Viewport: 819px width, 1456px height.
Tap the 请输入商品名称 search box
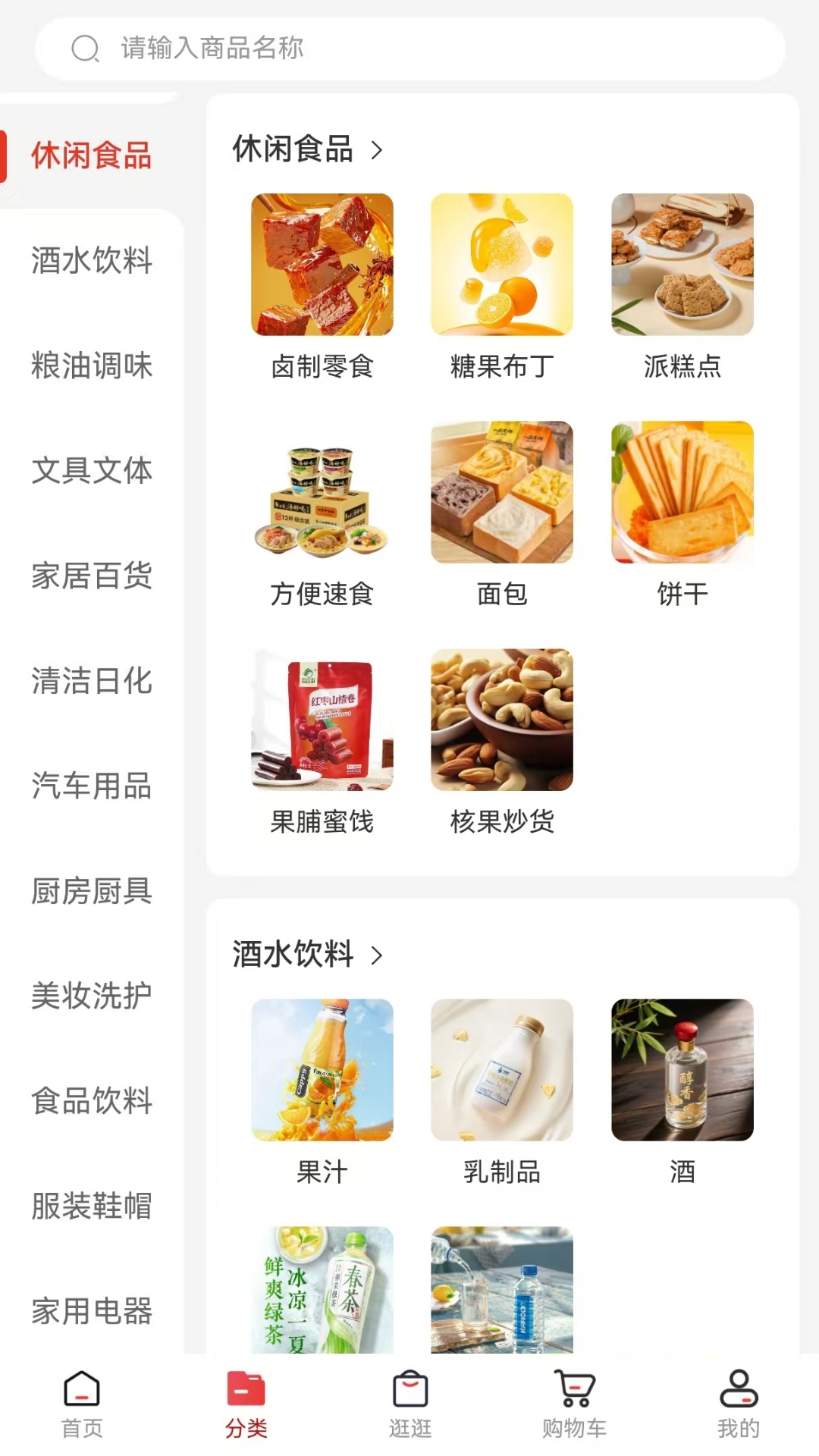tap(409, 49)
